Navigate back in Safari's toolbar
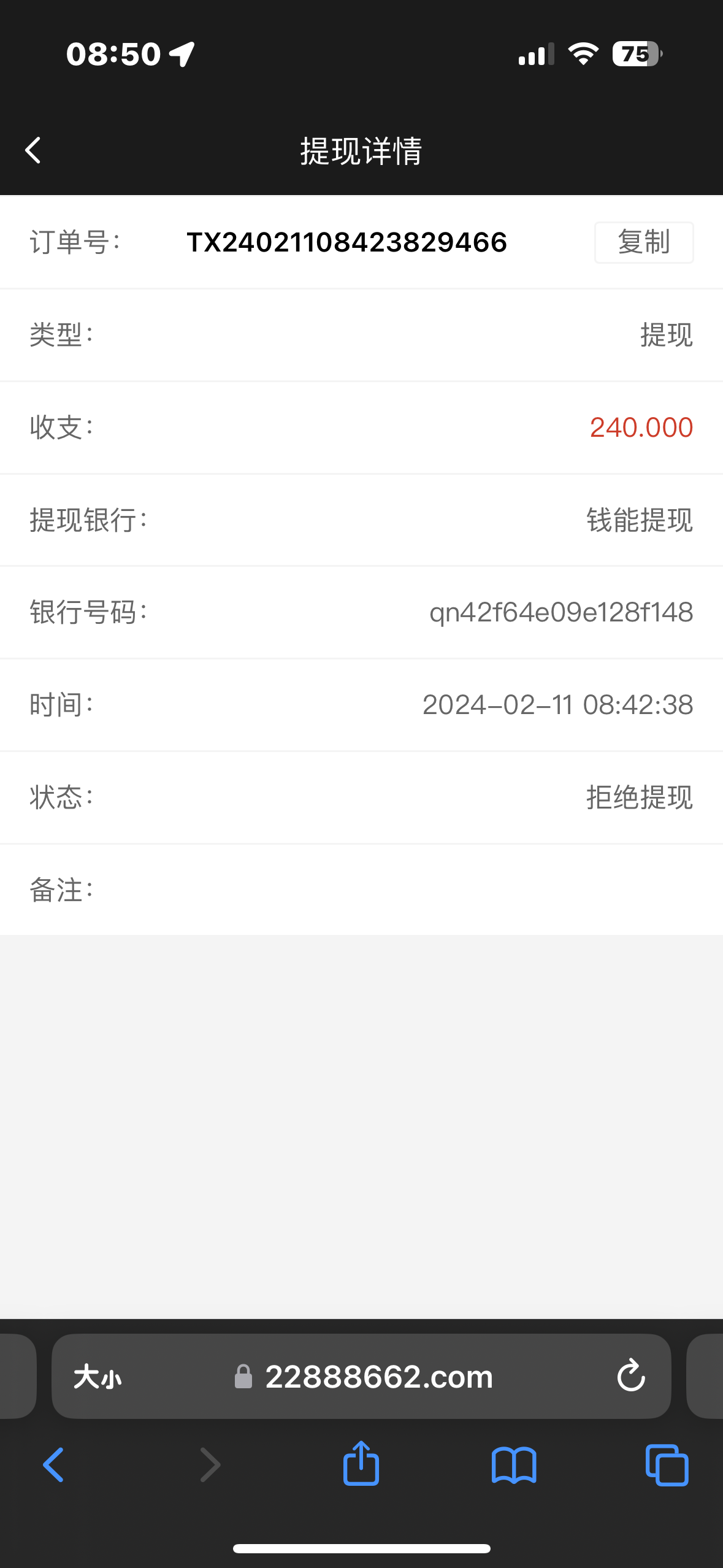The width and height of the screenshot is (723, 1568). 53,1465
